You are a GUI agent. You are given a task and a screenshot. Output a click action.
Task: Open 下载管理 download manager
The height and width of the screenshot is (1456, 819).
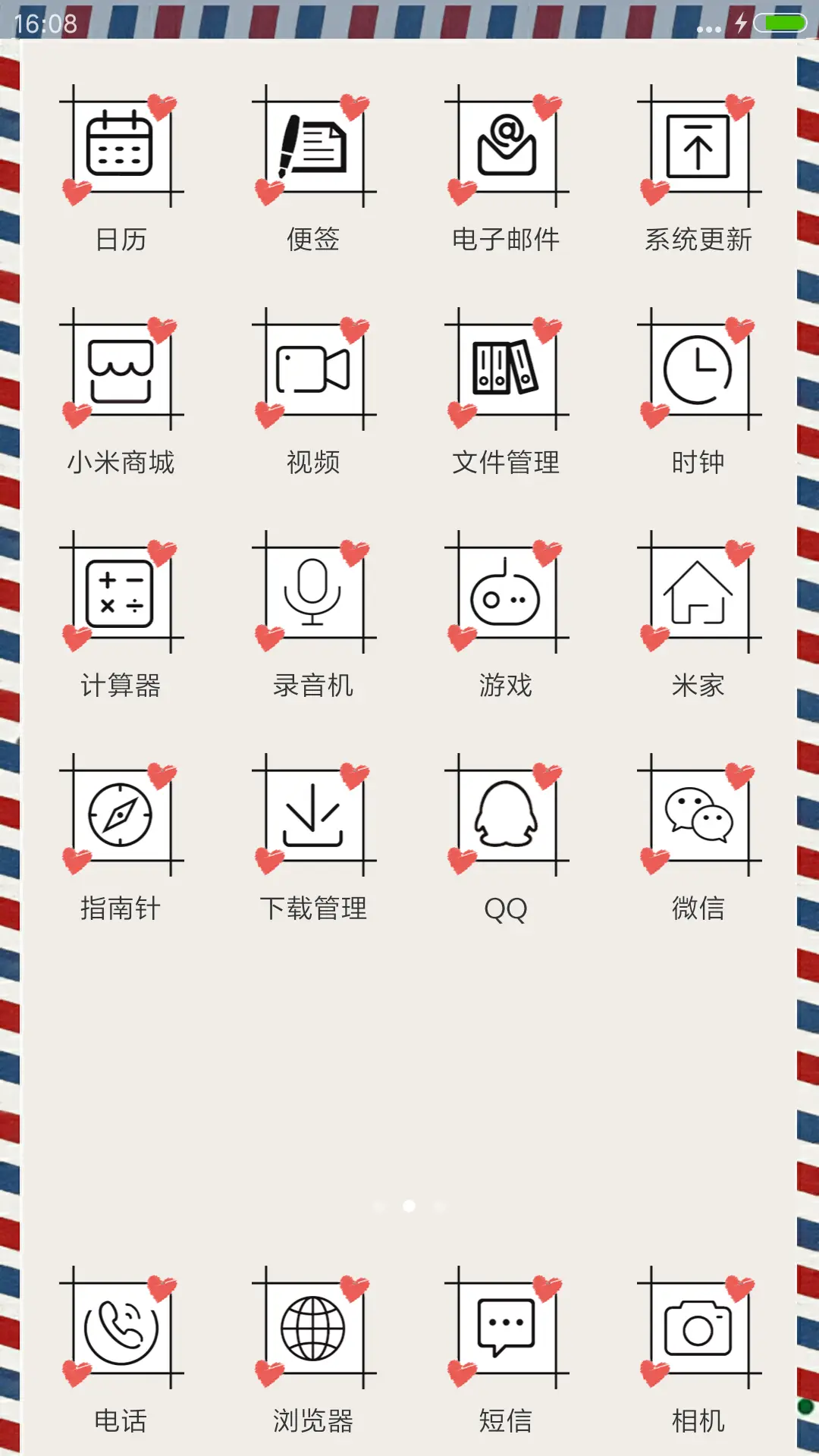tap(314, 815)
